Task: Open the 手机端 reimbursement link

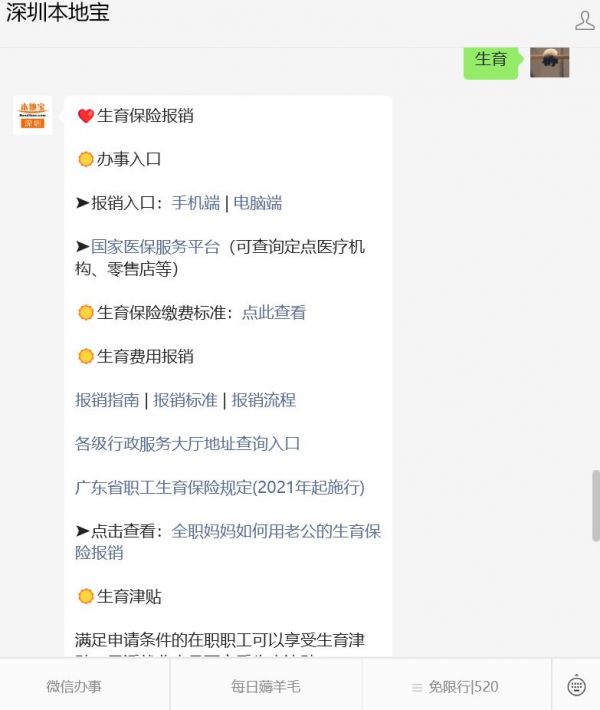Action: pos(196,203)
